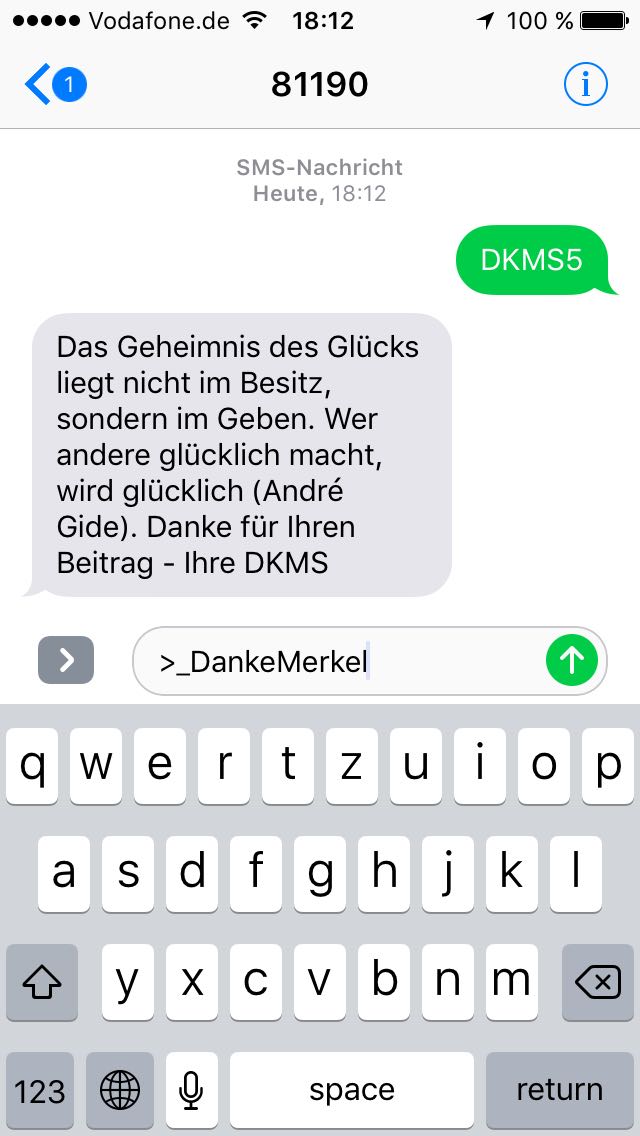Hit the return key

(560, 1090)
